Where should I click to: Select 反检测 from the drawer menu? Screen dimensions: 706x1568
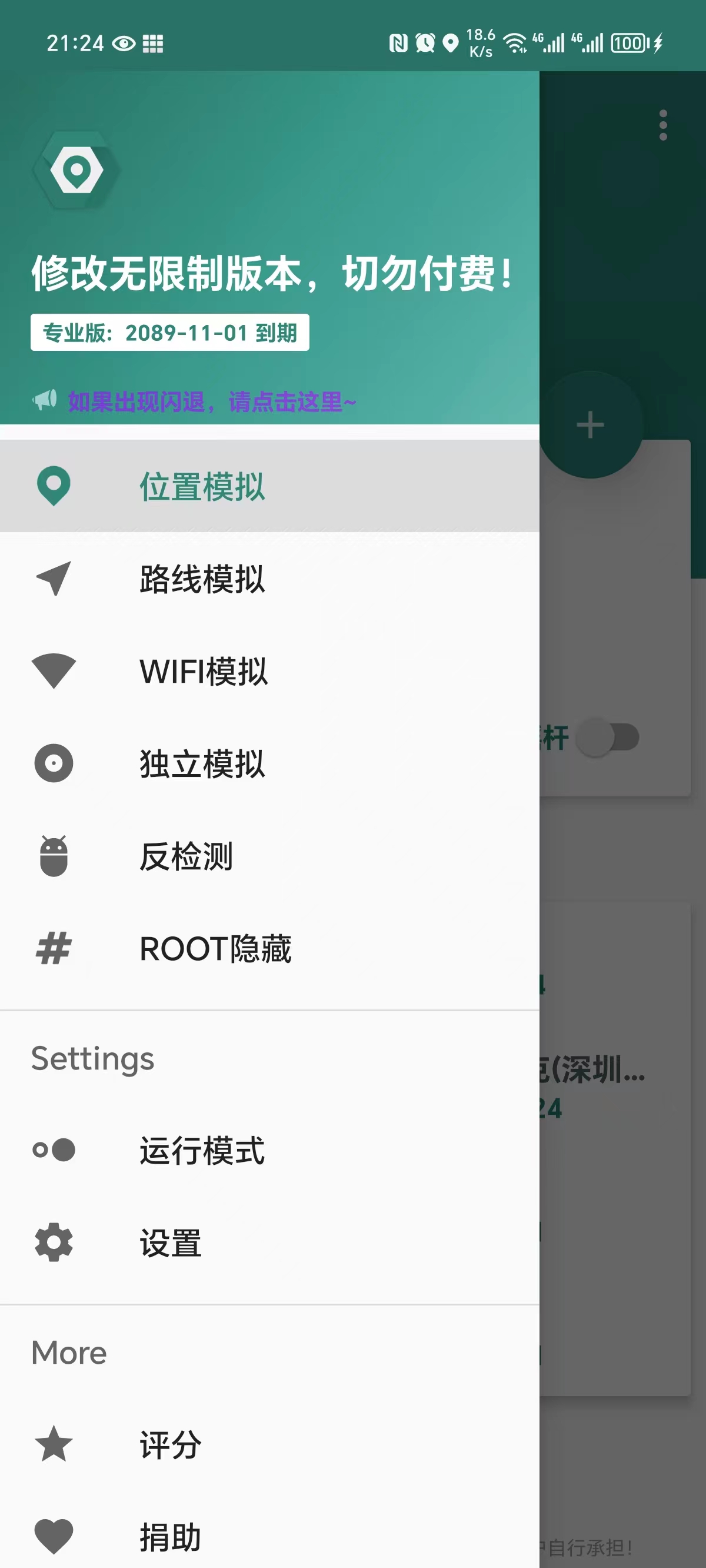tap(186, 858)
